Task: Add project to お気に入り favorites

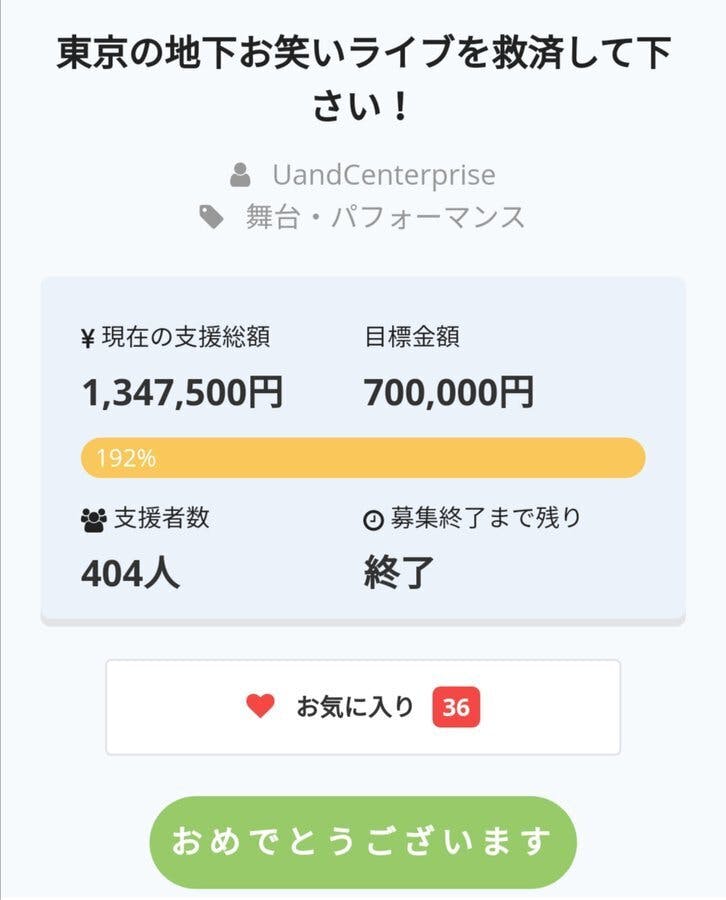Action: (x=362, y=707)
